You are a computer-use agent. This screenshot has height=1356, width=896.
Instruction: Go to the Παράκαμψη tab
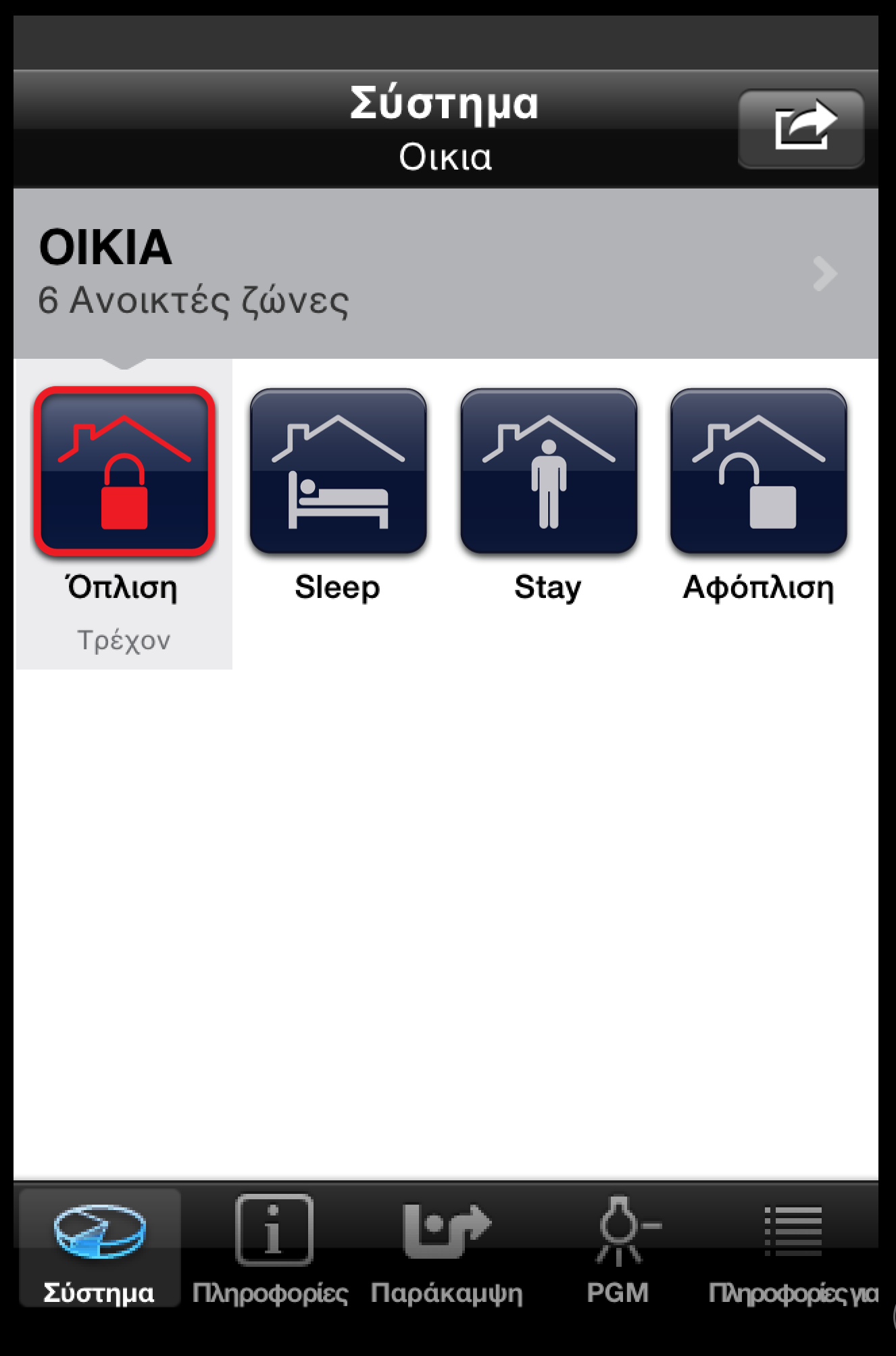(x=447, y=1249)
